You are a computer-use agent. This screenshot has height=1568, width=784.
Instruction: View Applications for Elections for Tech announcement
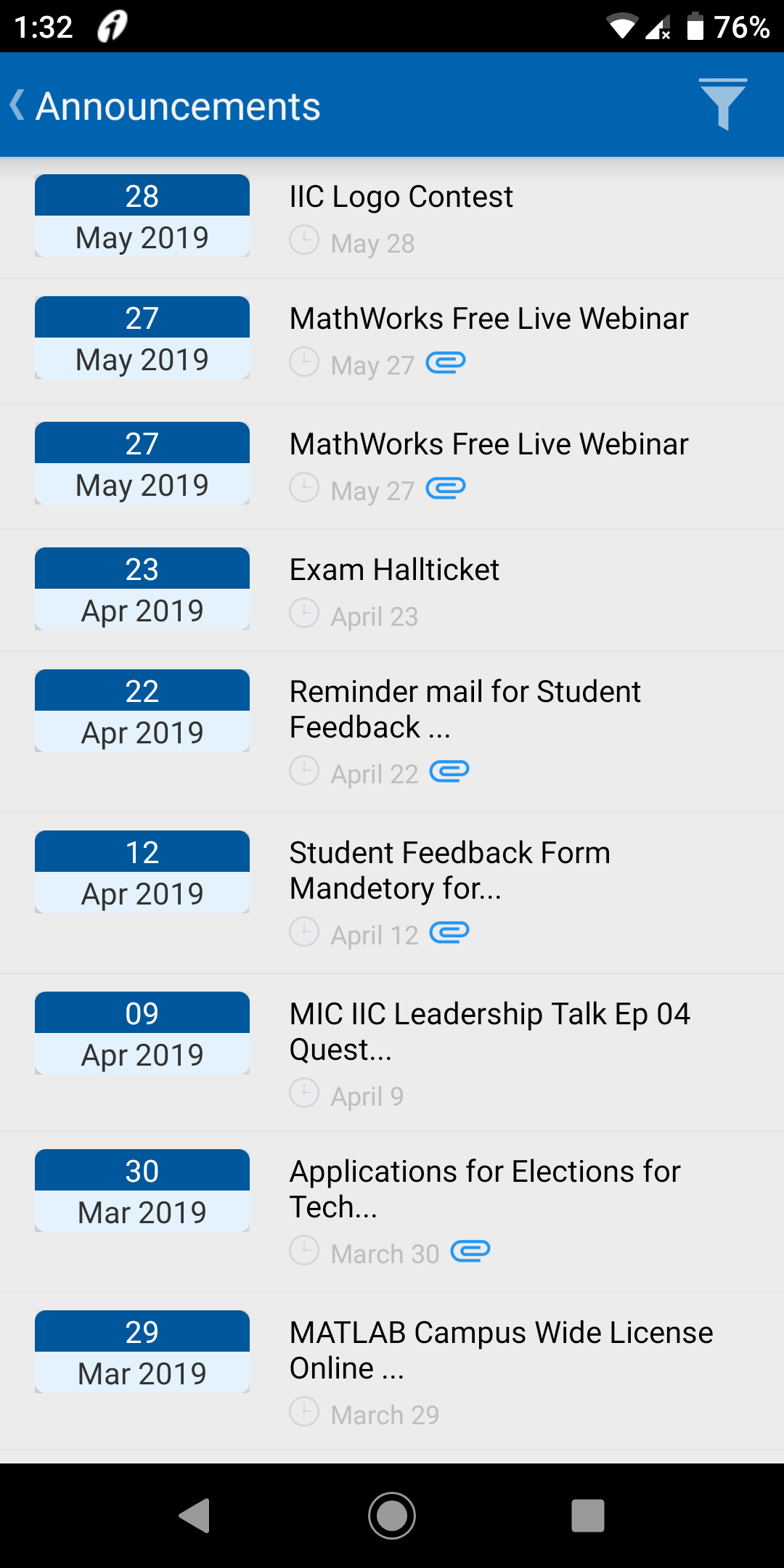[x=484, y=1189]
